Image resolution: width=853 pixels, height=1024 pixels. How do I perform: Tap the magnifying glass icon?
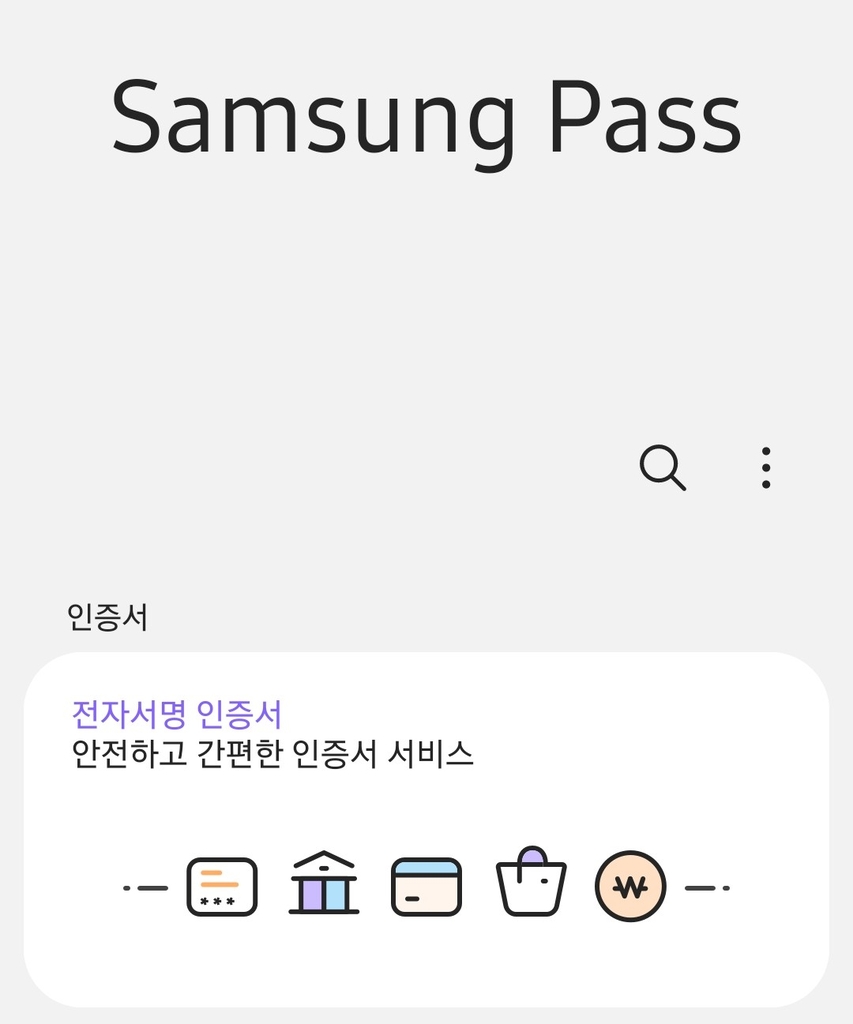664,467
